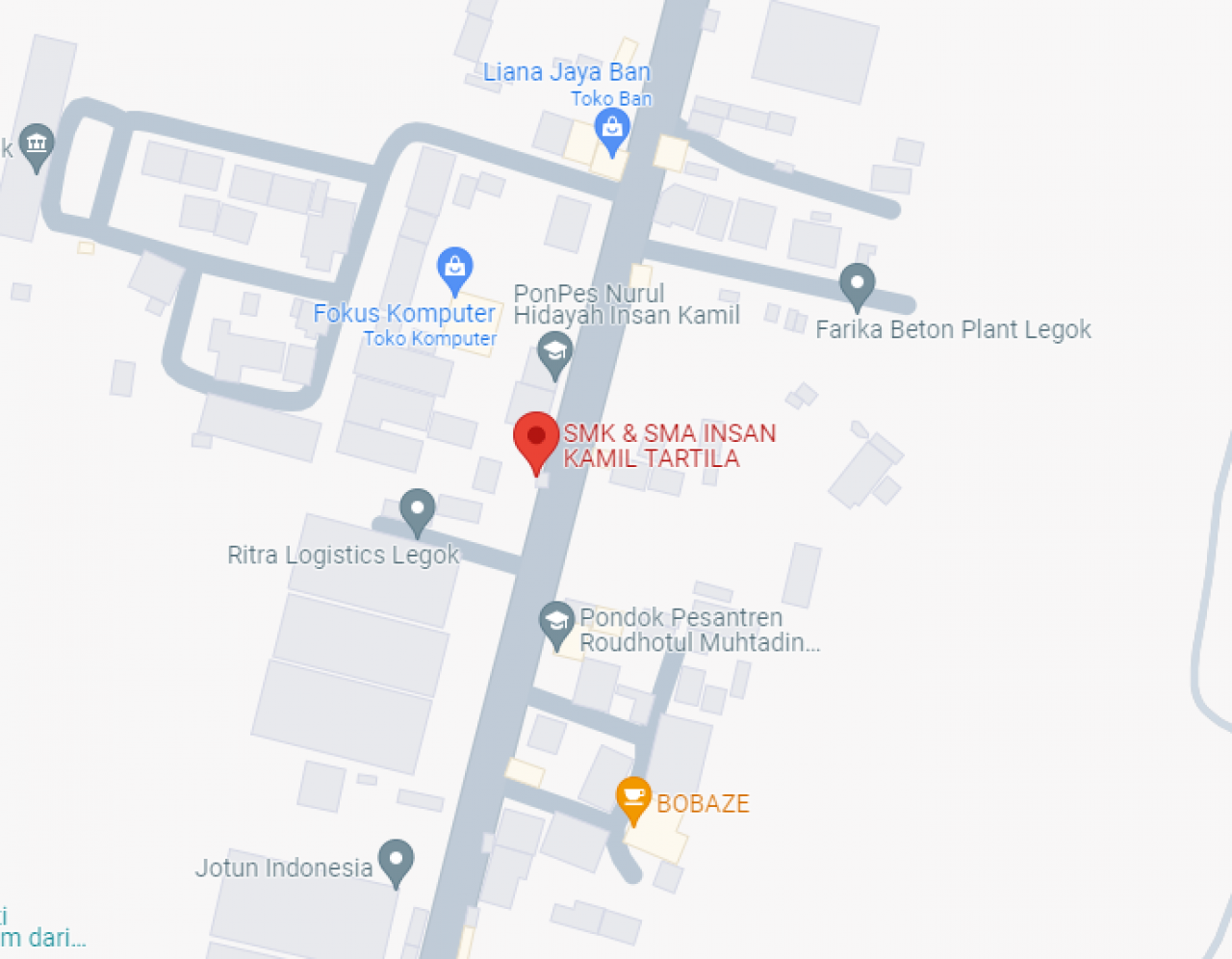Open the Pondok Pesantren Roudhotul Muhtadin pin

[556, 623]
